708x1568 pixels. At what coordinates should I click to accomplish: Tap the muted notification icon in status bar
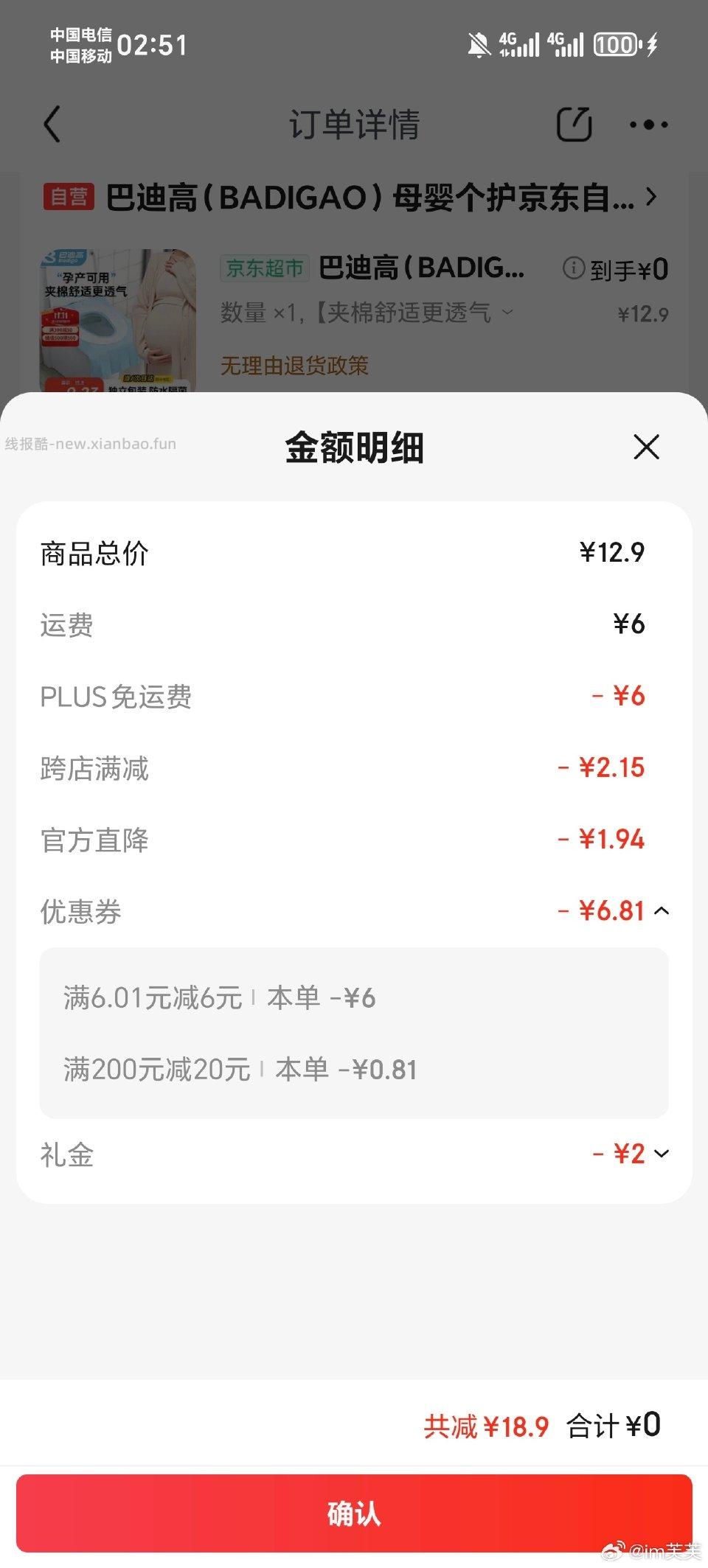tap(480, 46)
